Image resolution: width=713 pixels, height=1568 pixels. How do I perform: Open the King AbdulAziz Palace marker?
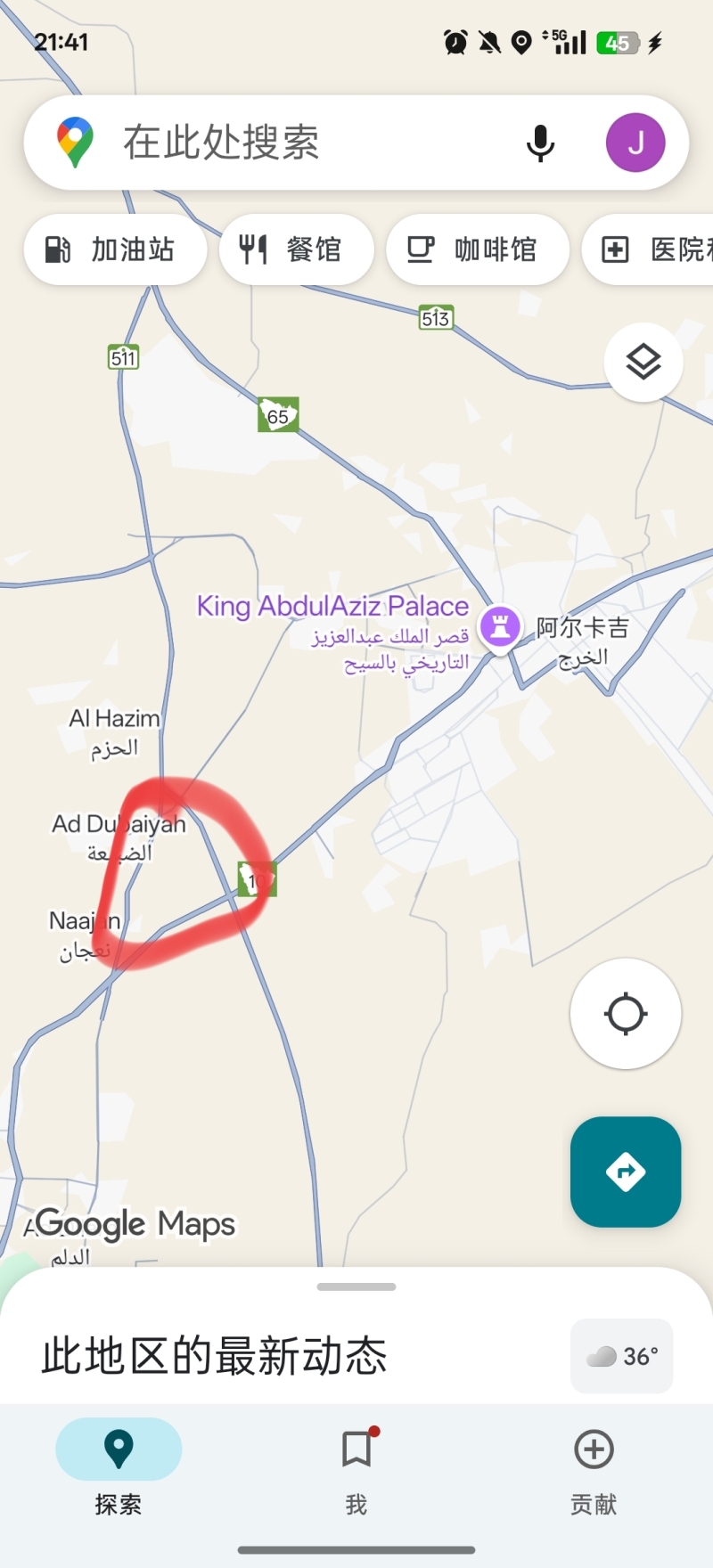(500, 625)
